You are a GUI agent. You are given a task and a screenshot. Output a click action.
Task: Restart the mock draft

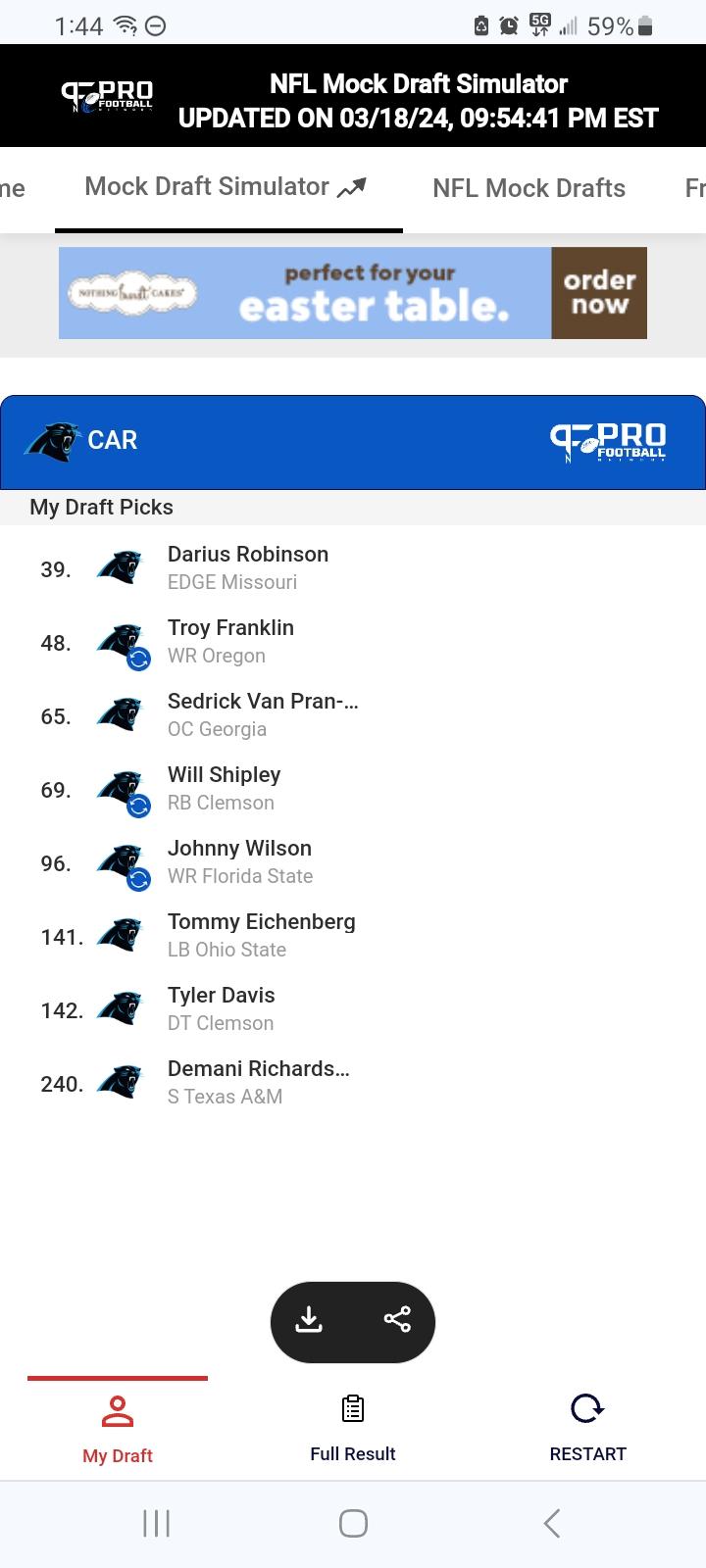(587, 1429)
